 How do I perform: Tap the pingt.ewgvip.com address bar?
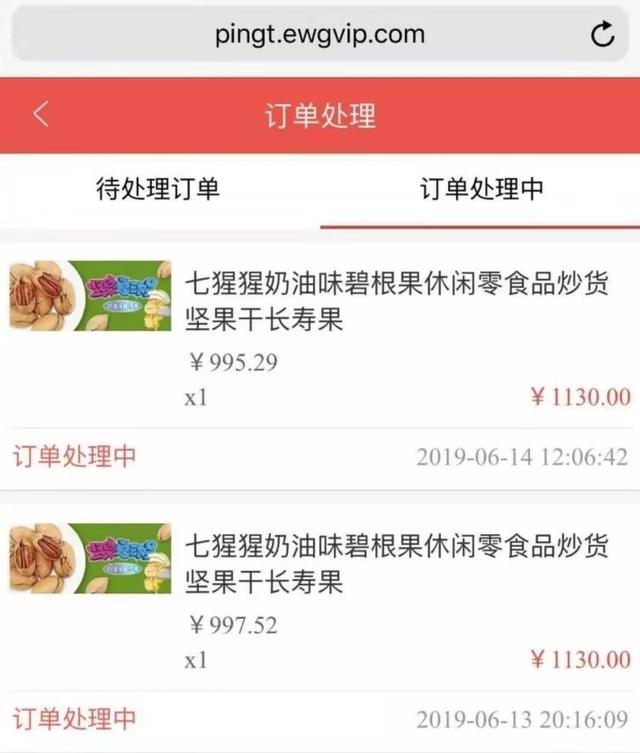(319, 35)
